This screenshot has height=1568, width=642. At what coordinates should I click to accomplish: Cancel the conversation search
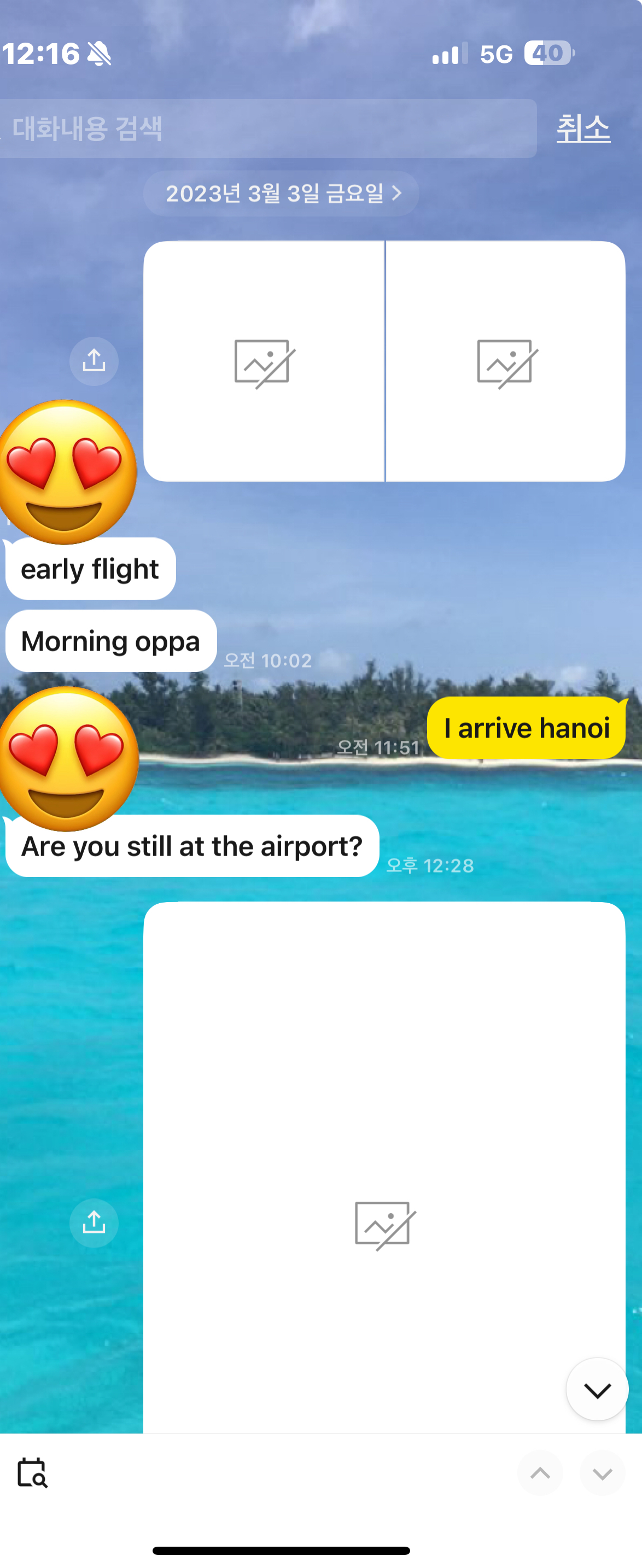tap(583, 128)
